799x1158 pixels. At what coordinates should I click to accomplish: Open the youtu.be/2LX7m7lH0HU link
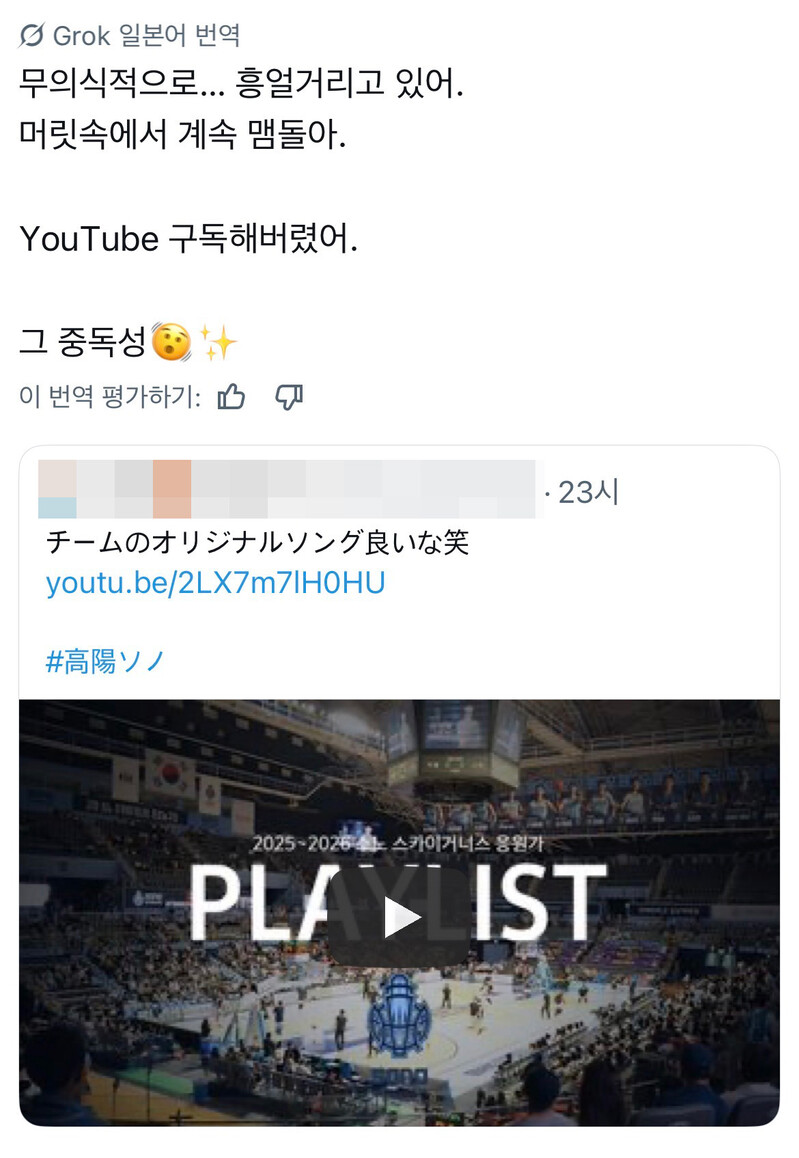click(216, 583)
